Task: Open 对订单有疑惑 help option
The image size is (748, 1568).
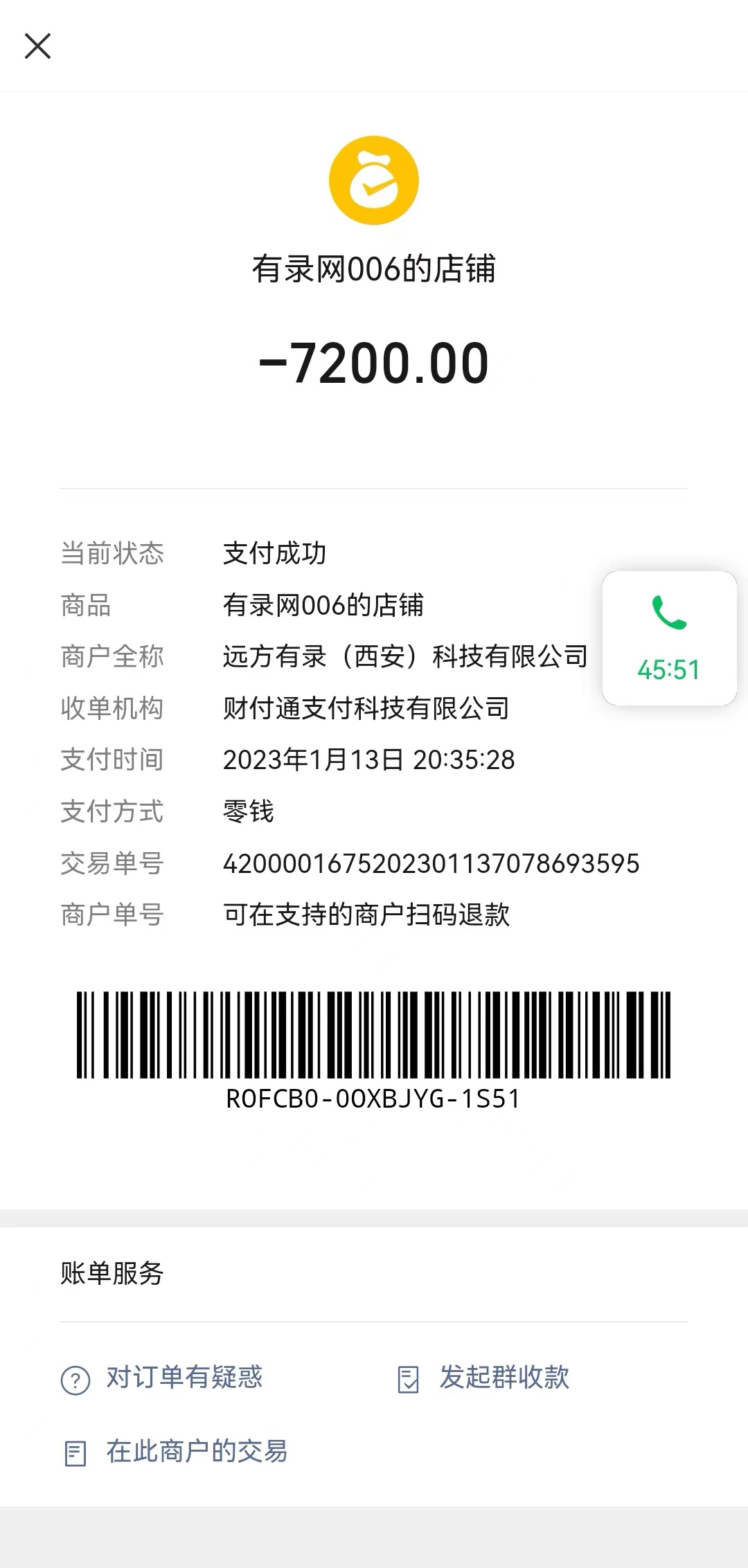Action: [x=184, y=1378]
